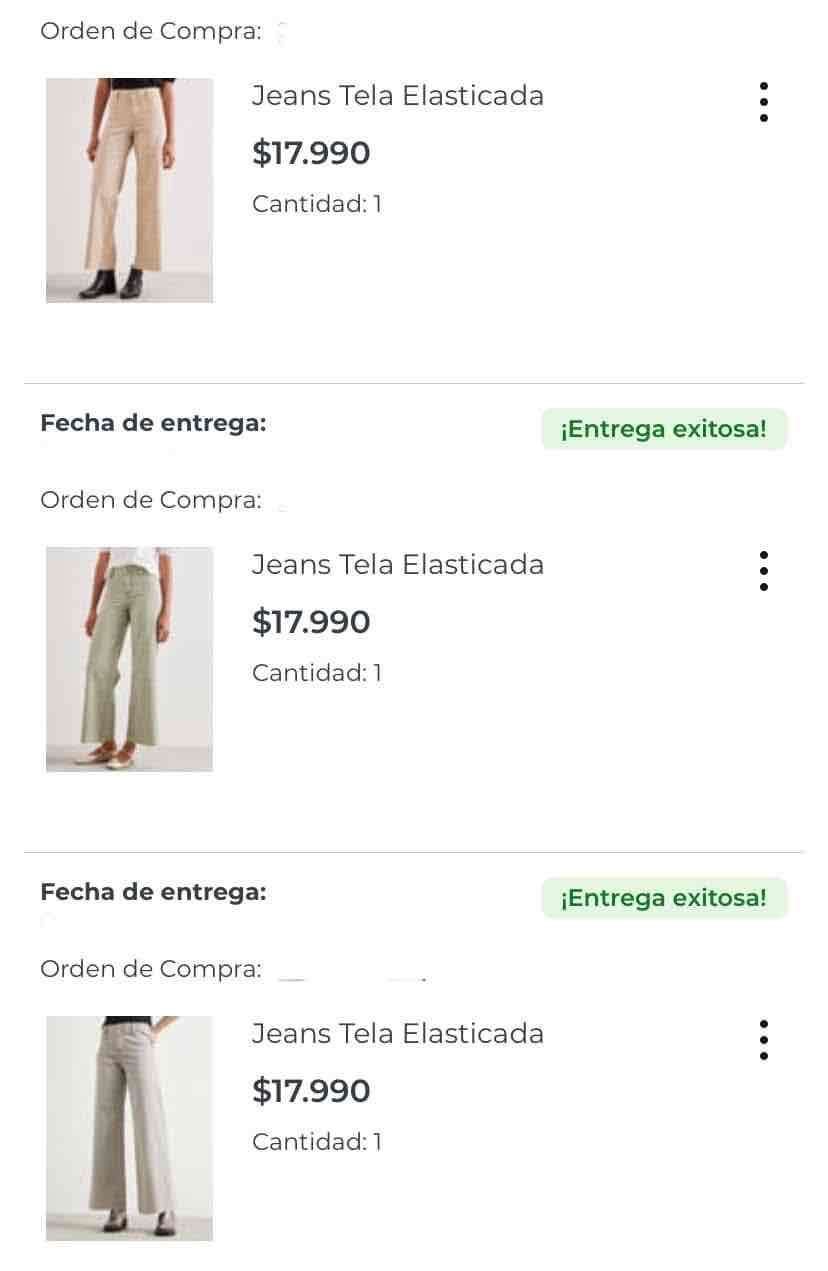This screenshot has width=828, height=1271.
Task: Open the green jeans image preview
Action: pyautogui.click(x=129, y=658)
